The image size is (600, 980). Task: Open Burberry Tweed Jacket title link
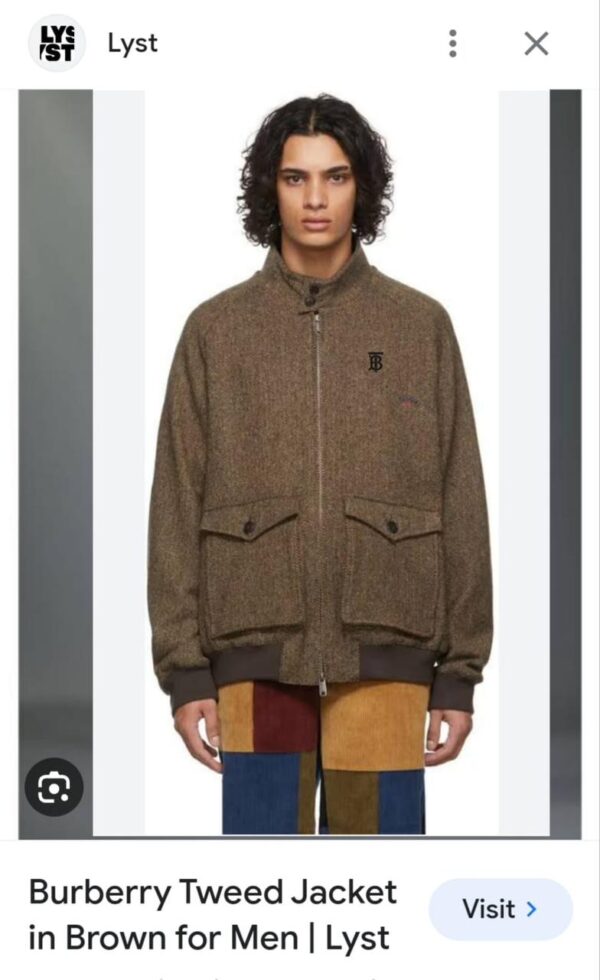(212, 914)
